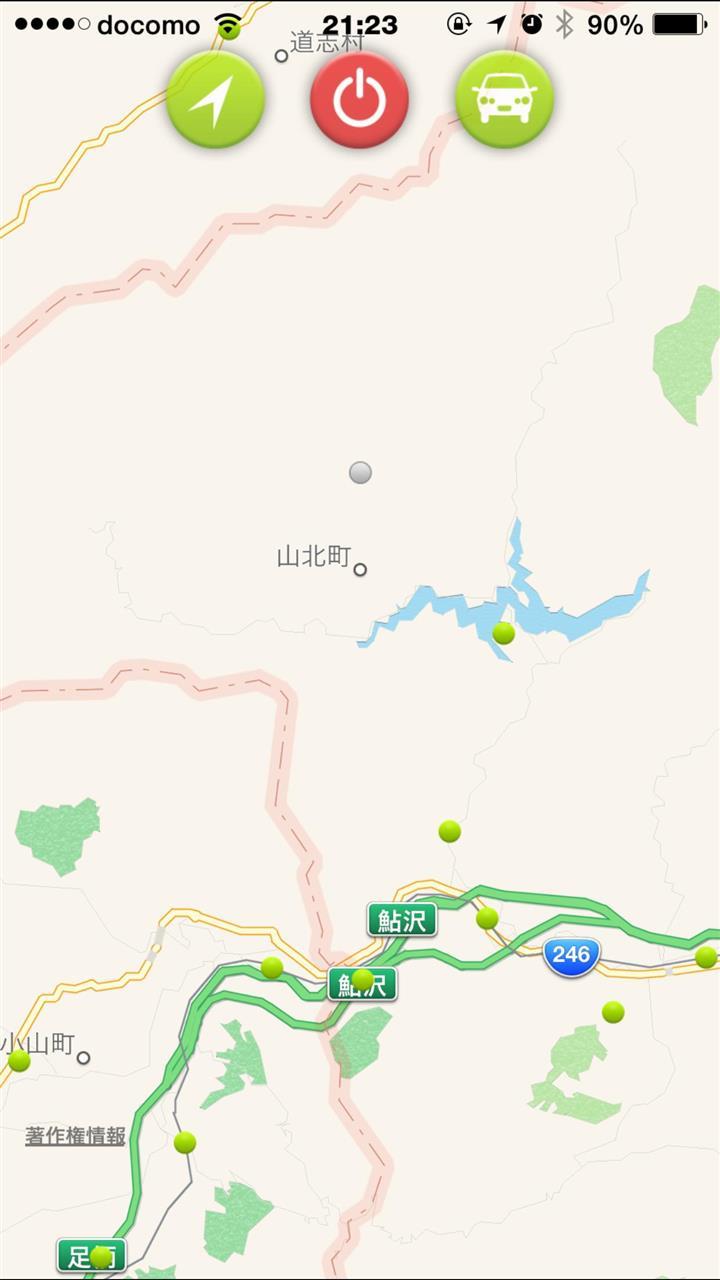The image size is (720, 1280).
Task: Tap the location arrow button
Action: [x=215, y=99]
